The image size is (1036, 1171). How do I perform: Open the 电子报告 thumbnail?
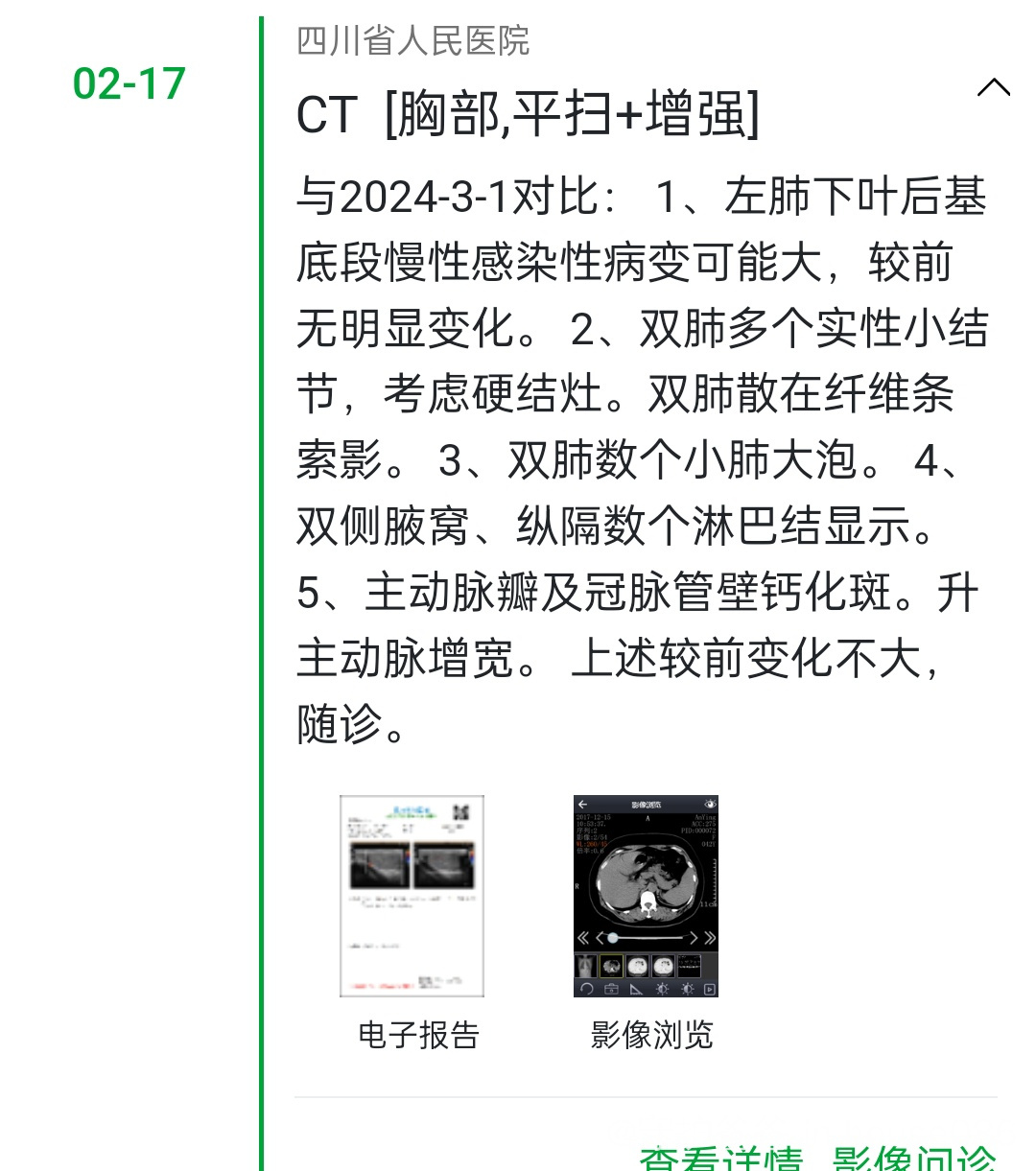[x=412, y=897]
